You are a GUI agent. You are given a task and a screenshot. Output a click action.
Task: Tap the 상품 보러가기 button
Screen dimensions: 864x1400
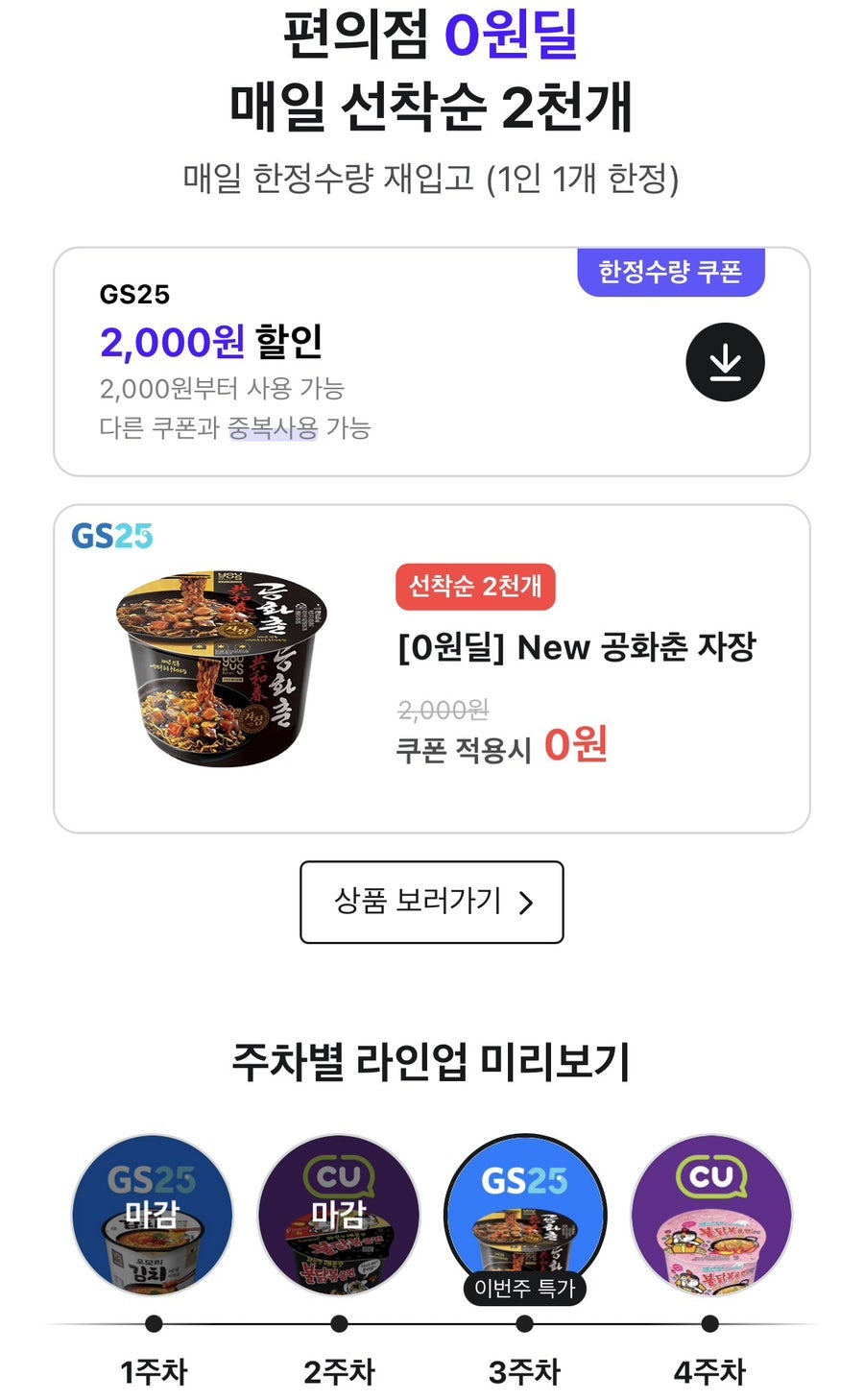pyautogui.click(x=432, y=902)
